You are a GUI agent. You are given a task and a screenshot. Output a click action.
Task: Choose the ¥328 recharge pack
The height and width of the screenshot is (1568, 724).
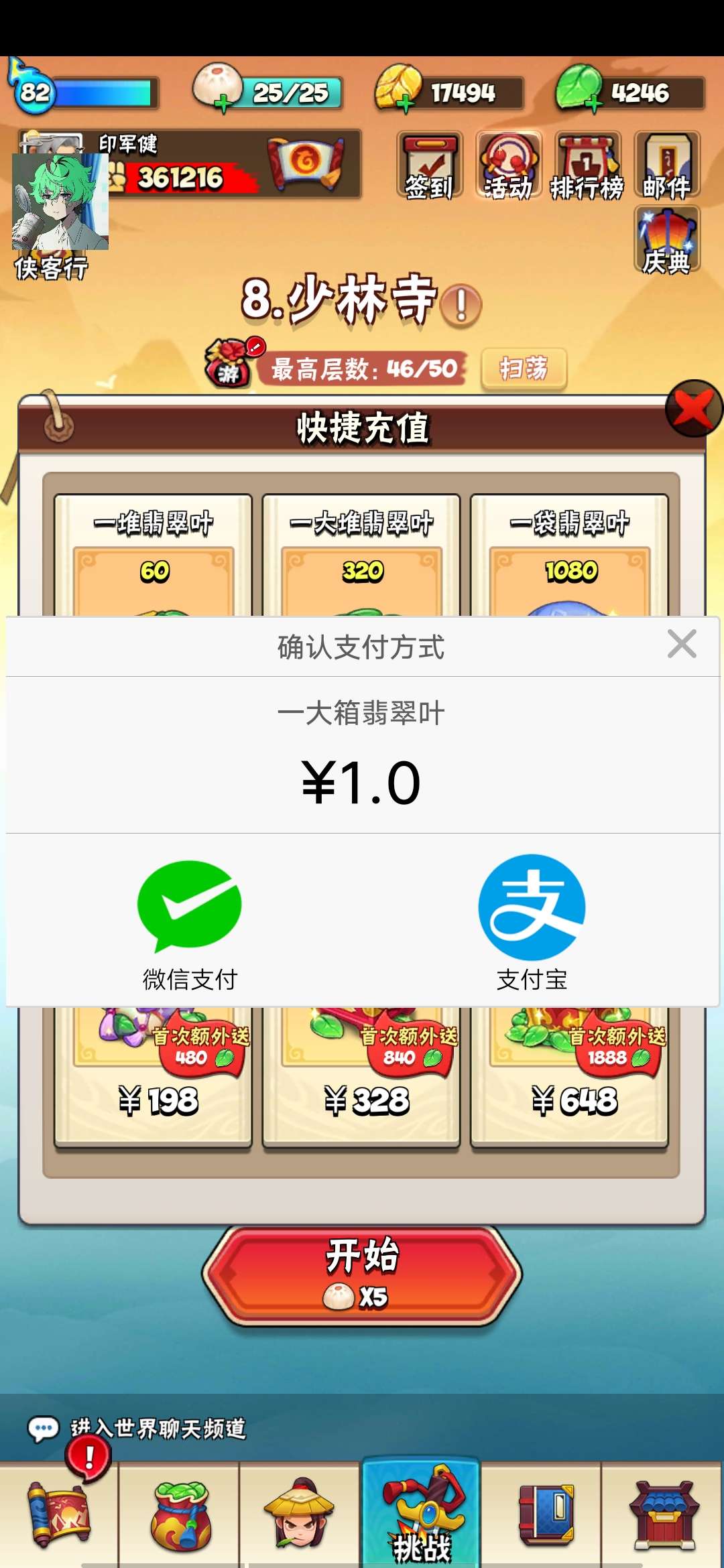(x=361, y=1079)
